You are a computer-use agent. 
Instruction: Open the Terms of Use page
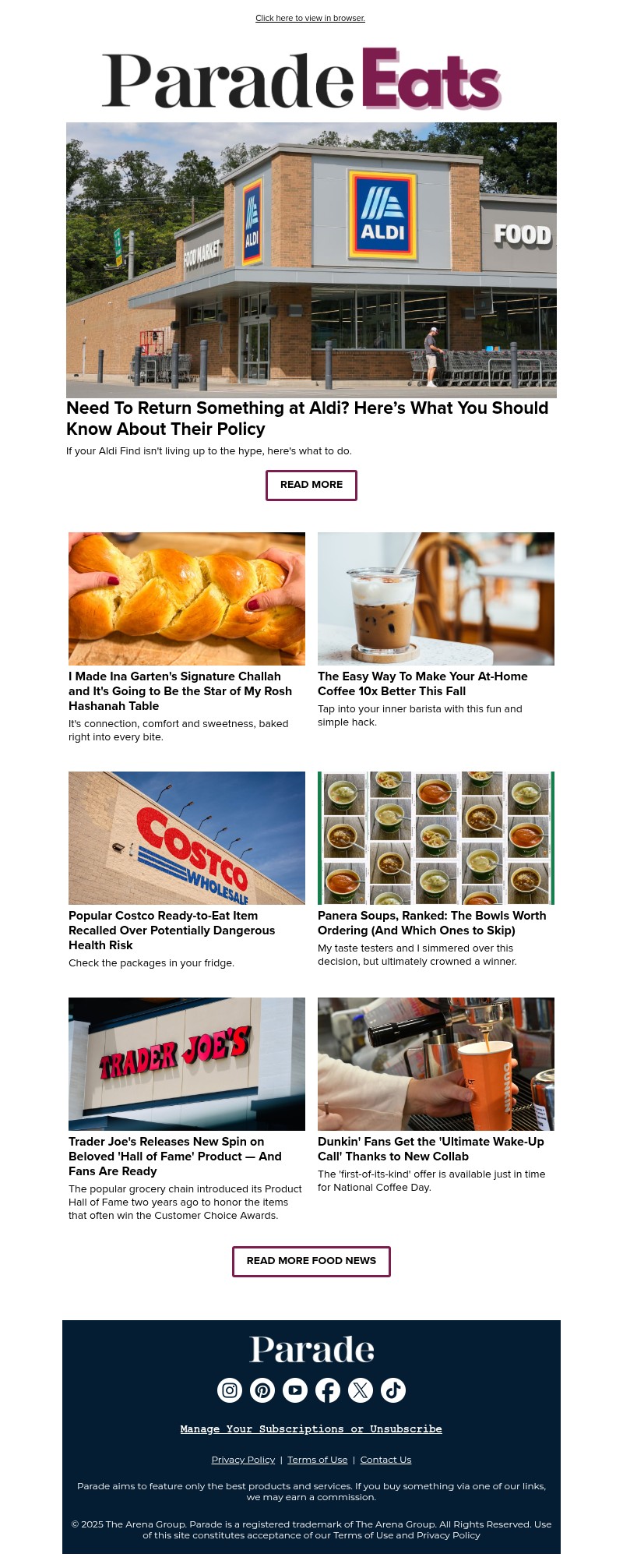pyautogui.click(x=318, y=1459)
